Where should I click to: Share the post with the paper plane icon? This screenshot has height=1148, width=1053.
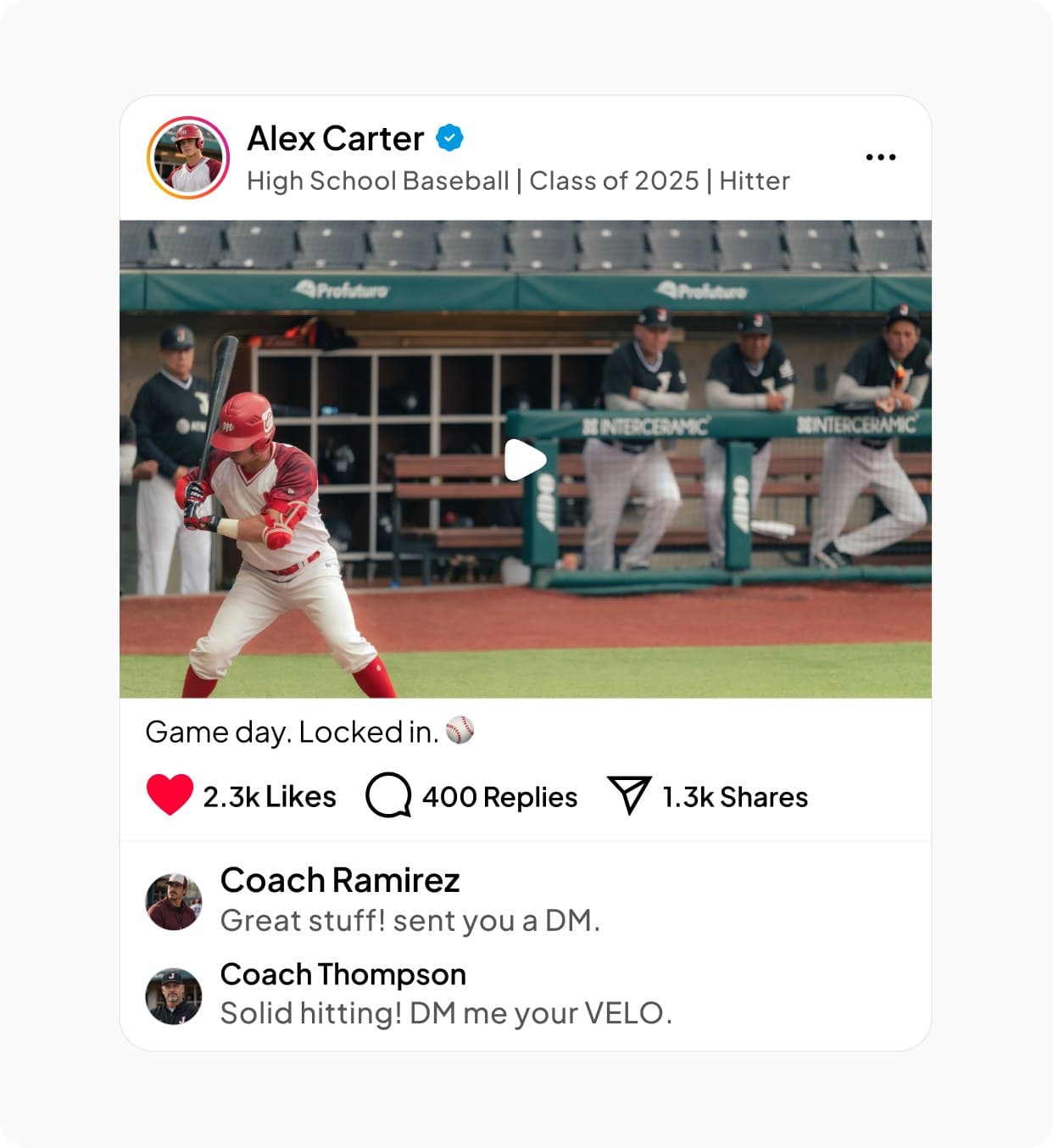629,795
